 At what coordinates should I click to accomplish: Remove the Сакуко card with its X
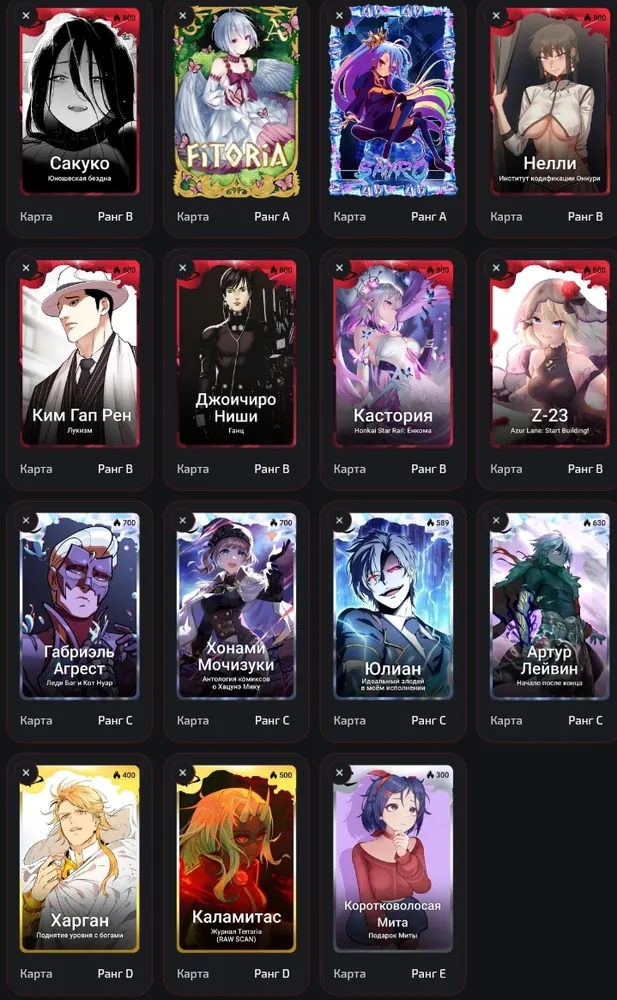click(x=26, y=16)
